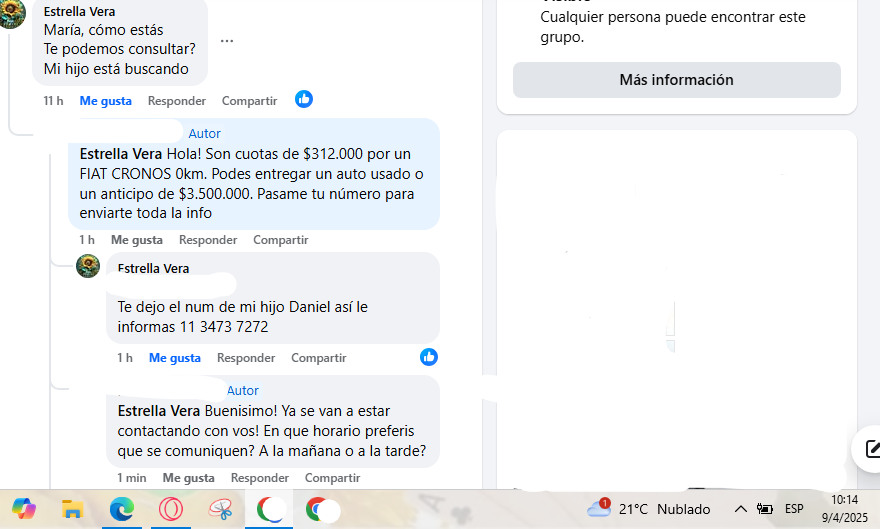
Task: Reply to the FIAT CRONOS cuotas message
Action: [208, 240]
